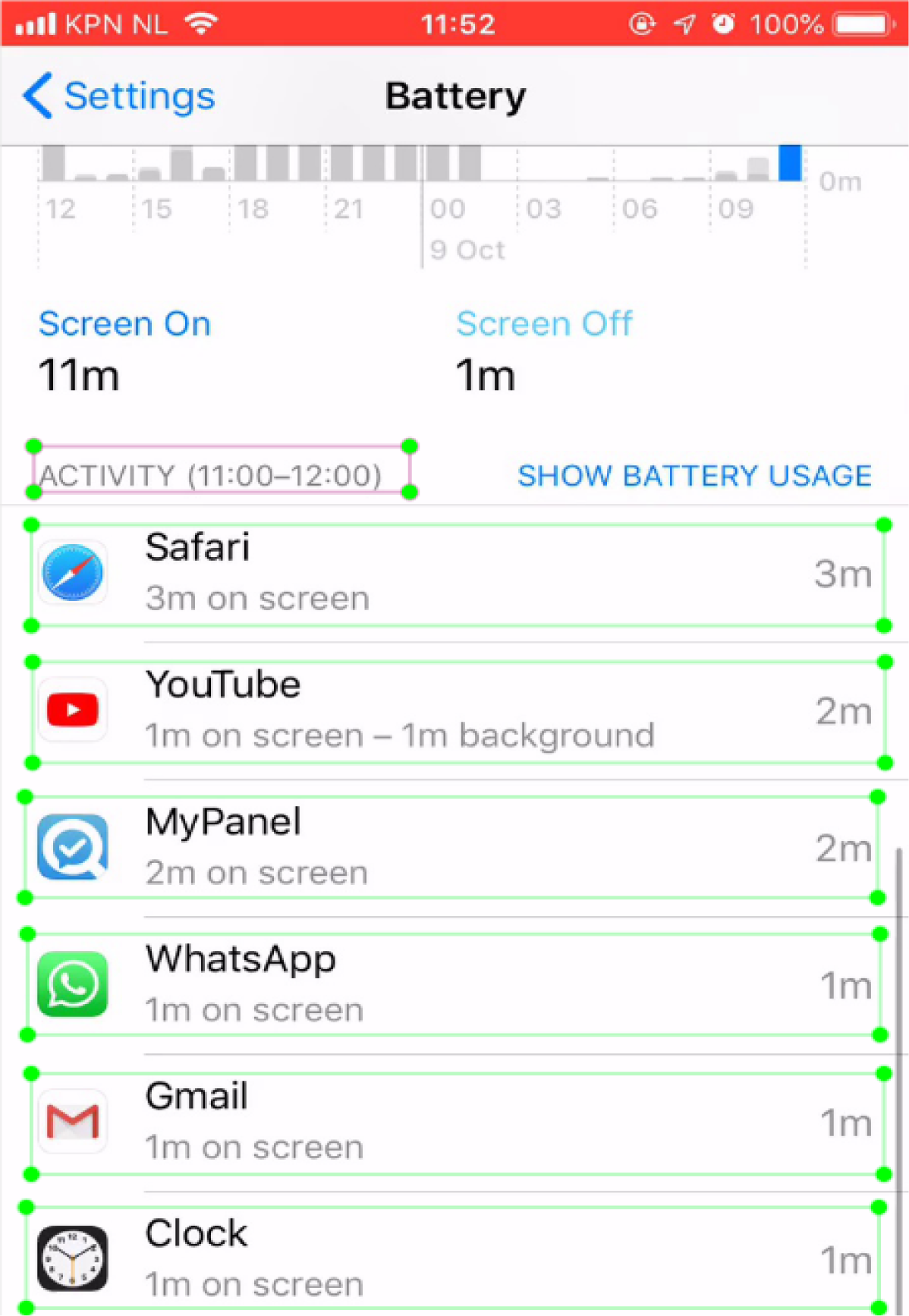Screen dimensions: 909x1316
Task: Tap the Clock activity row
Action: (x=452, y=1258)
